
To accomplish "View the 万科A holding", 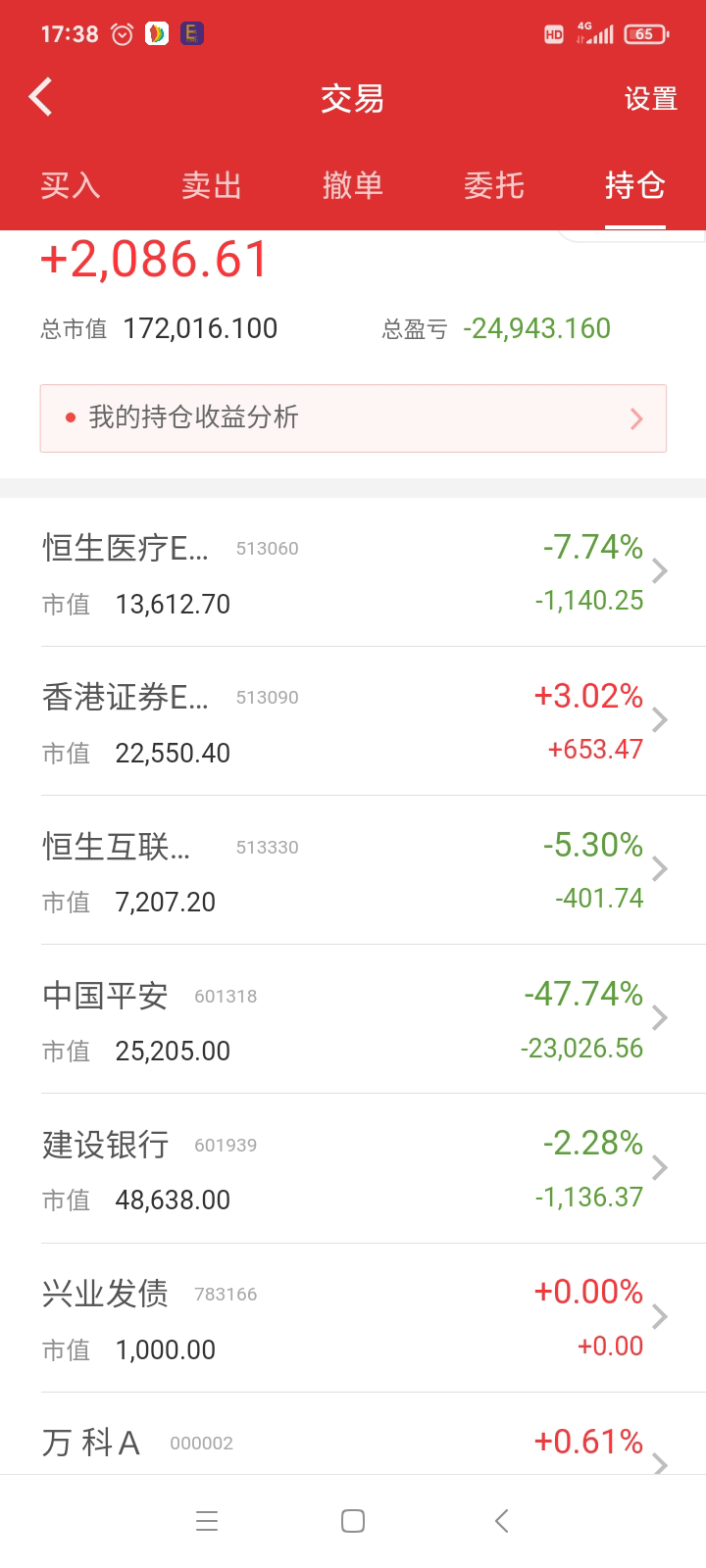I will click(x=353, y=1445).
